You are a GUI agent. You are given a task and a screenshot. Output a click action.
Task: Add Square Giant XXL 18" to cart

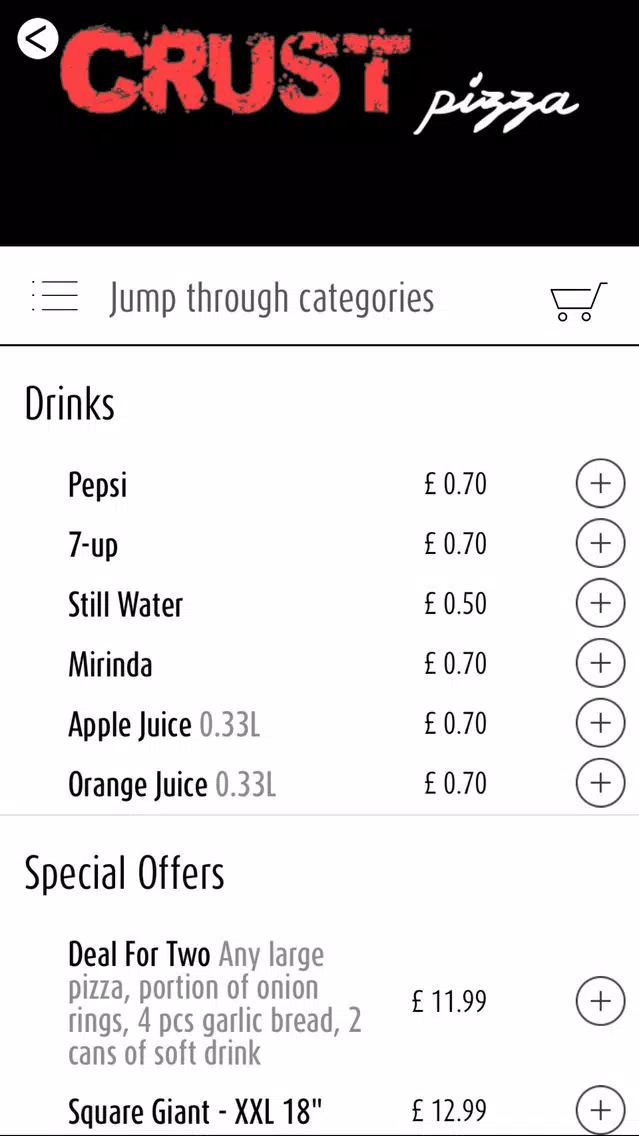coord(600,1109)
